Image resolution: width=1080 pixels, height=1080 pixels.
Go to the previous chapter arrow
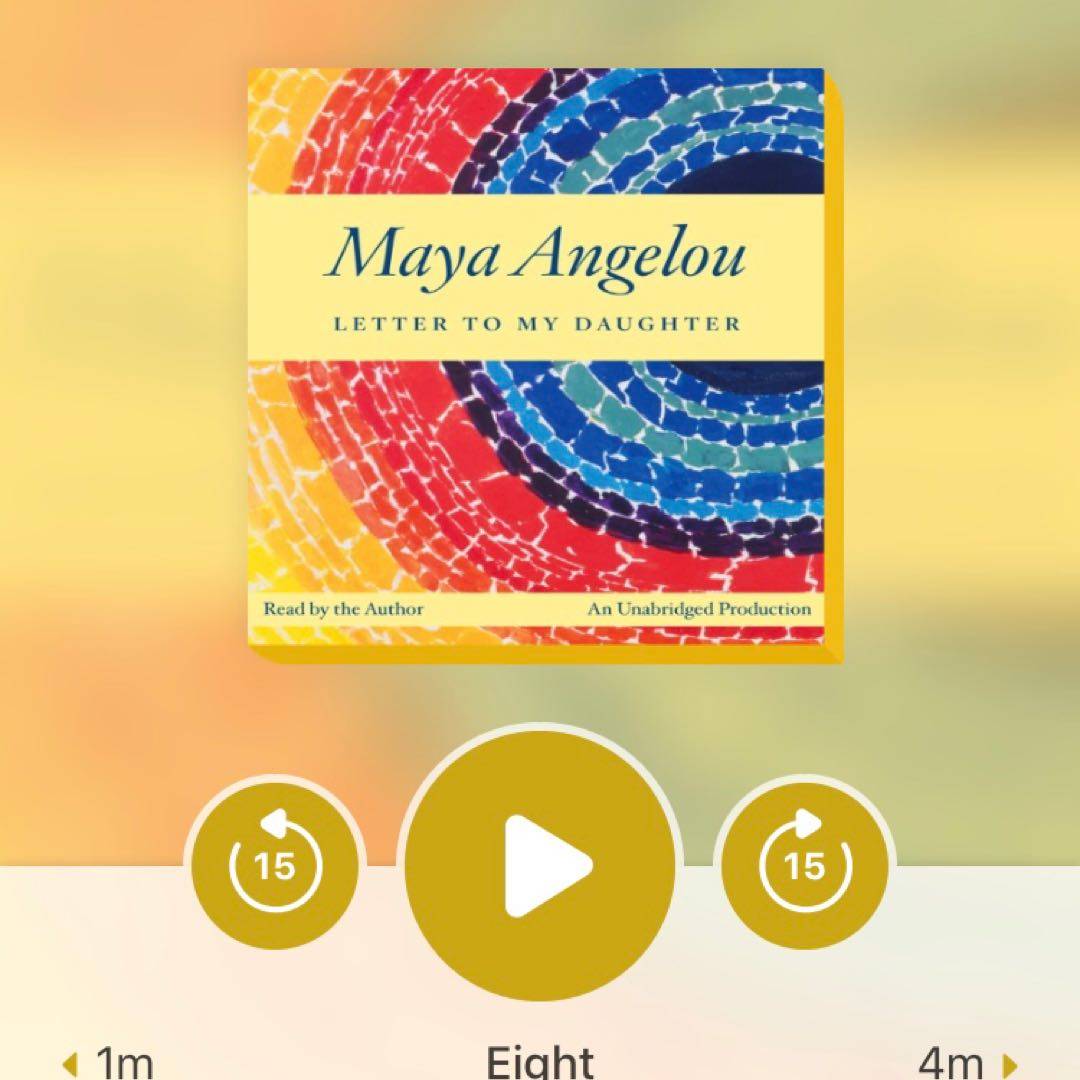[x=70, y=1064]
